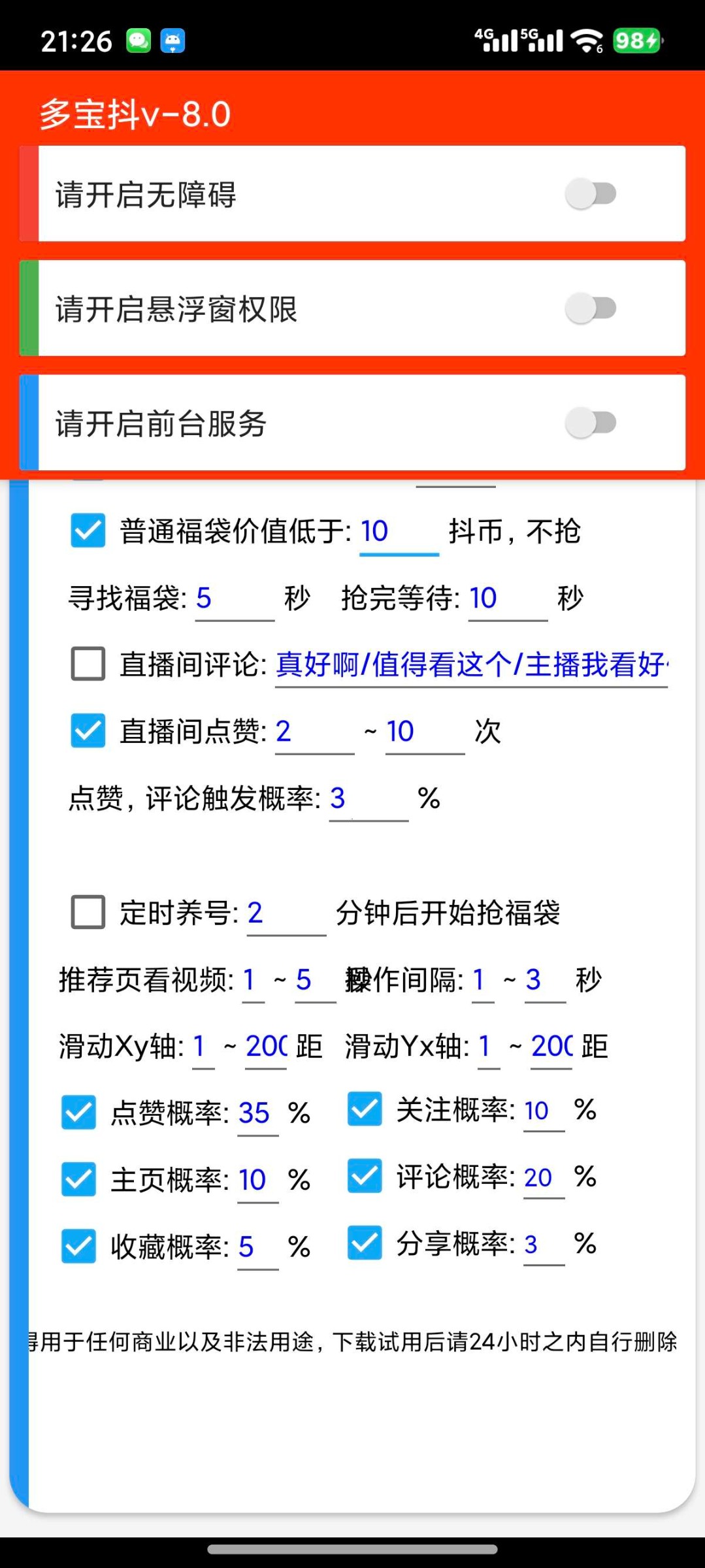Check the 直播间评论 checkbox
The width and height of the screenshot is (705, 1568).
[88, 664]
